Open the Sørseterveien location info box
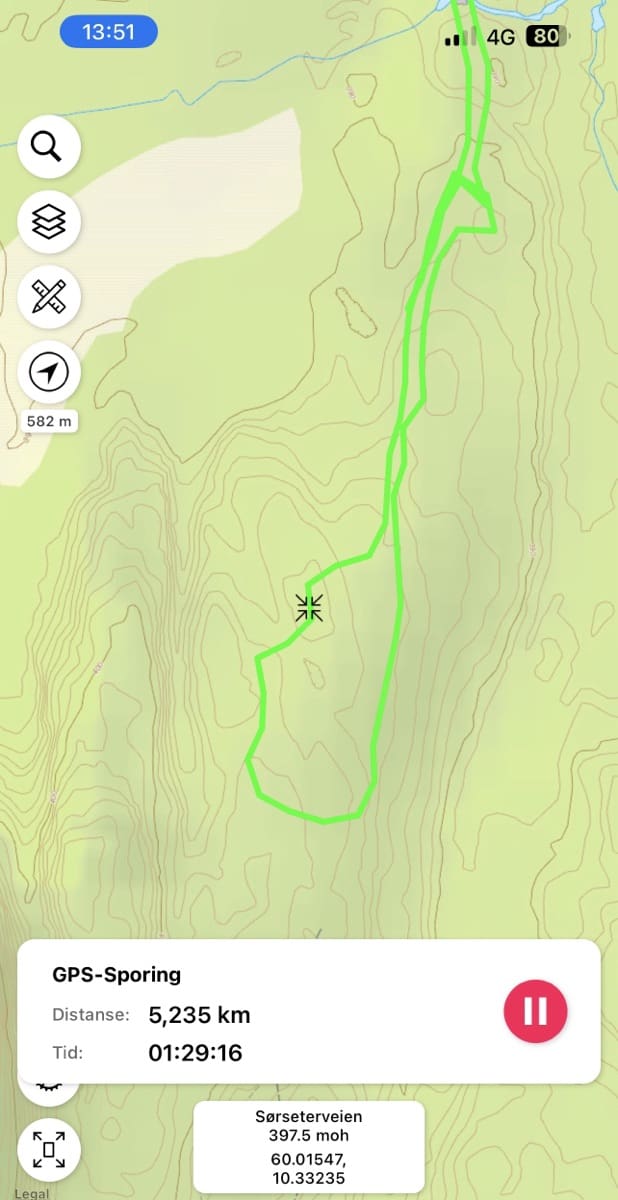This screenshot has width=618, height=1200. (308, 1146)
